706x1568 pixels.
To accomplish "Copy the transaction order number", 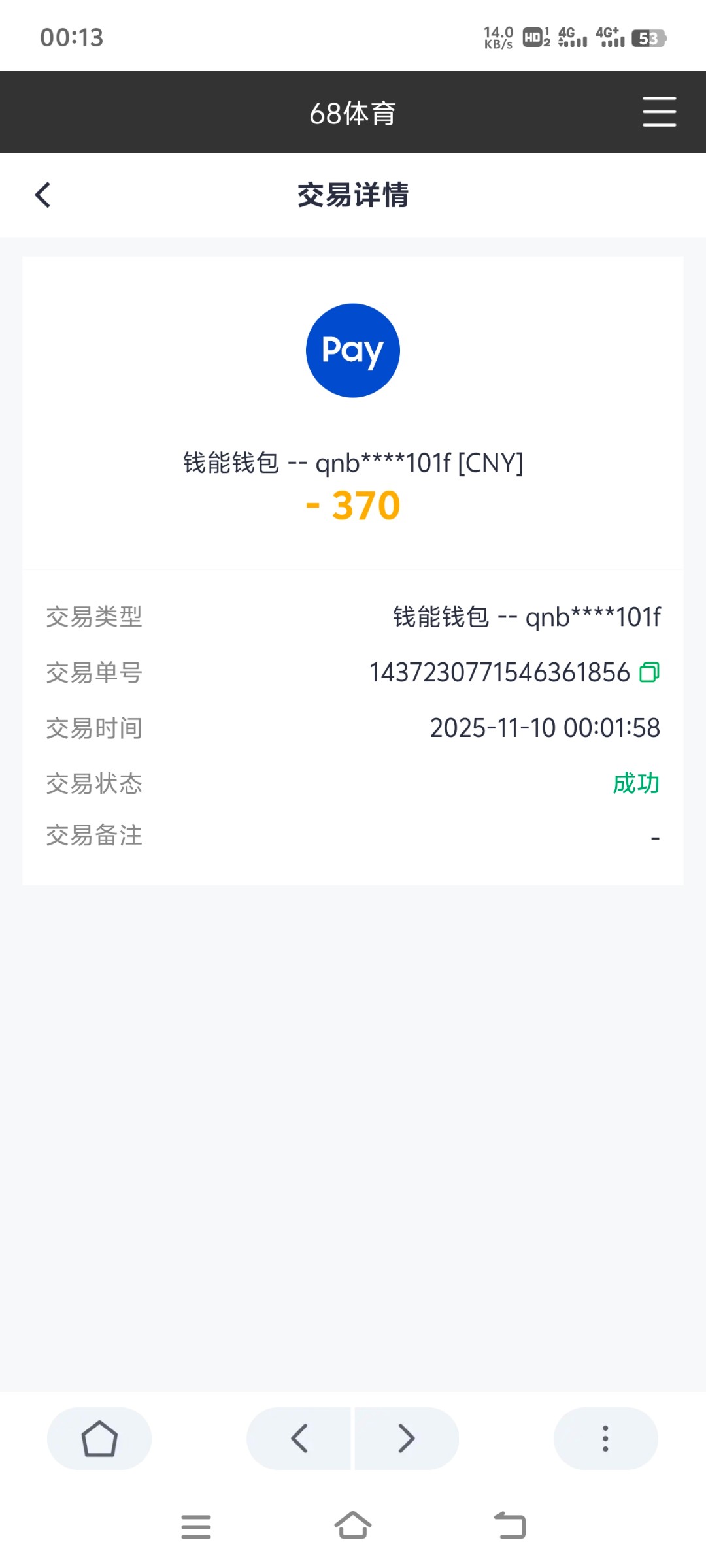I will tap(650, 671).
